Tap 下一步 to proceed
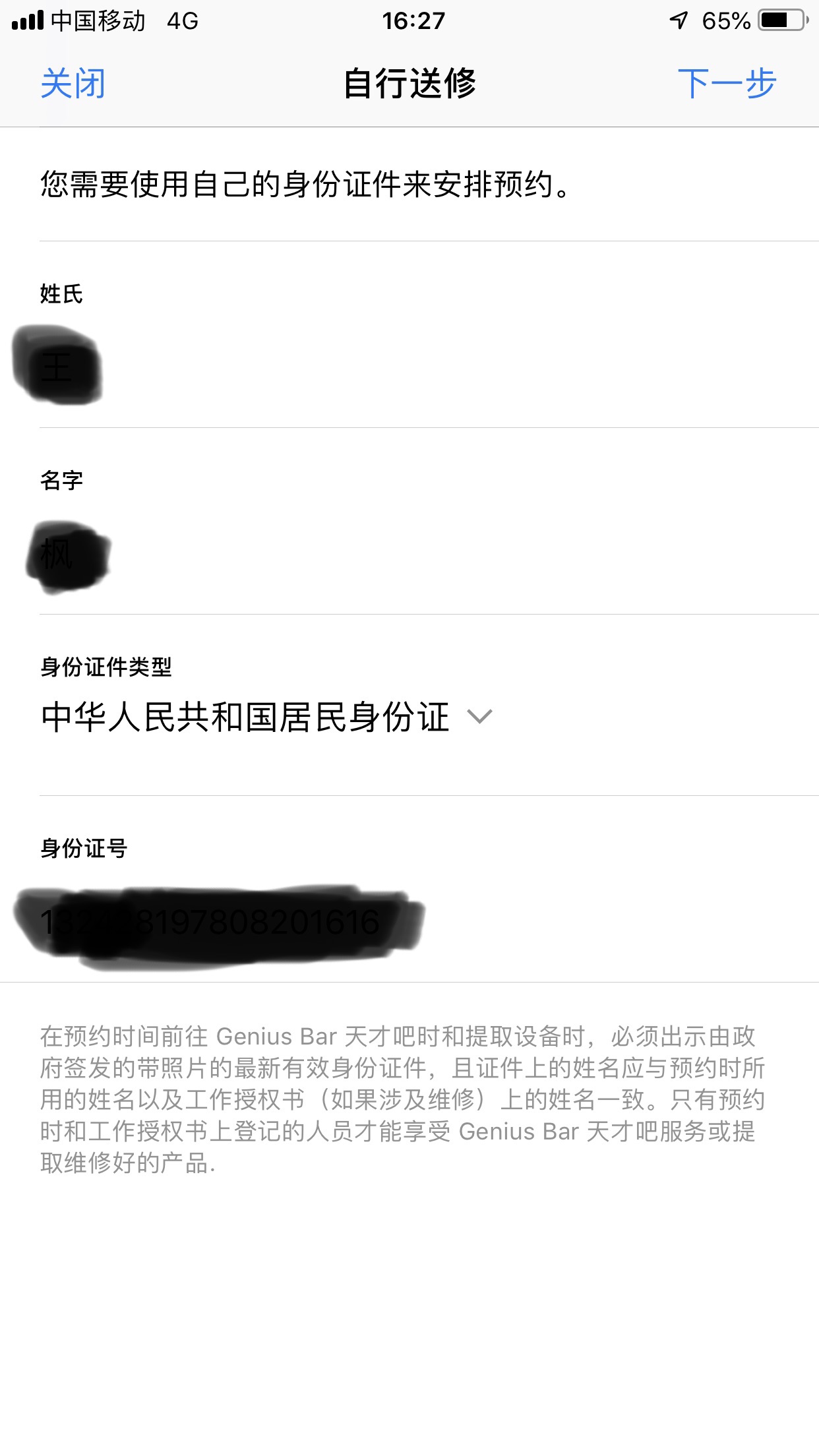Image resolution: width=819 pixels, height=1456 pixels. [x=728, y=84]
